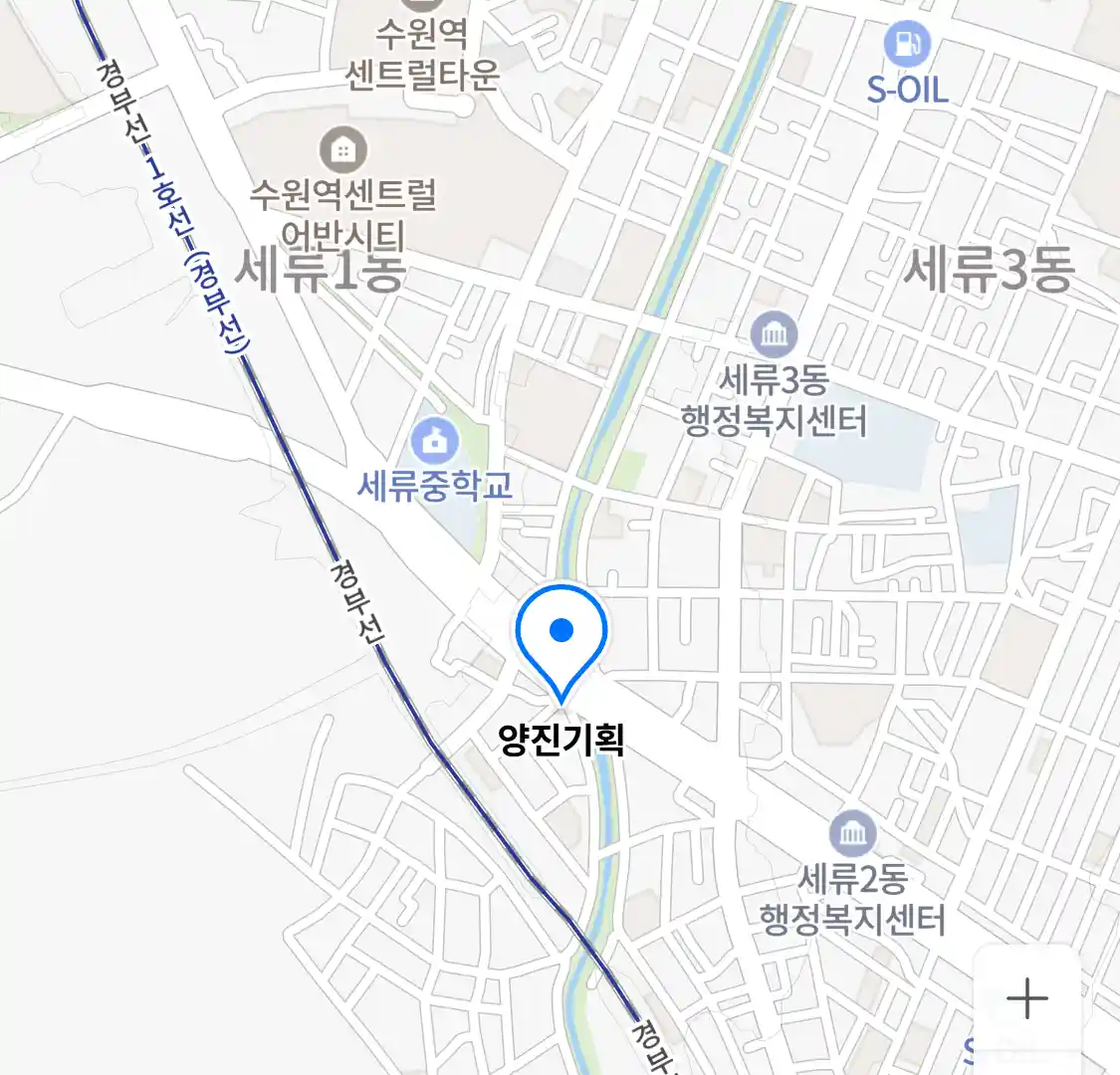Viewport: 1120px width, 1075px height.
Task: Zoom in on the map
Action: point(1026,998)
